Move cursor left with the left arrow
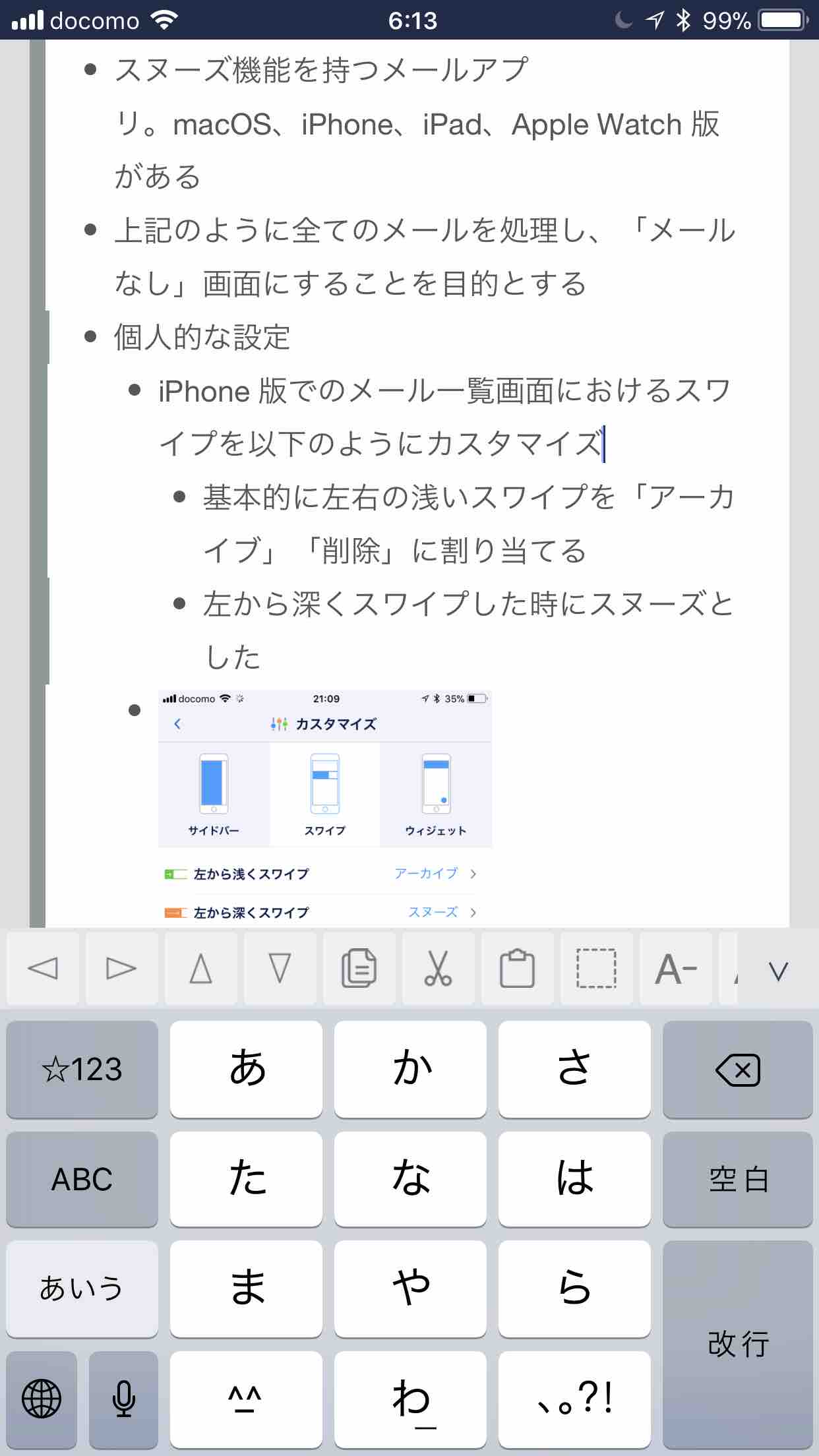819x1456 pixels. point(43,969)
